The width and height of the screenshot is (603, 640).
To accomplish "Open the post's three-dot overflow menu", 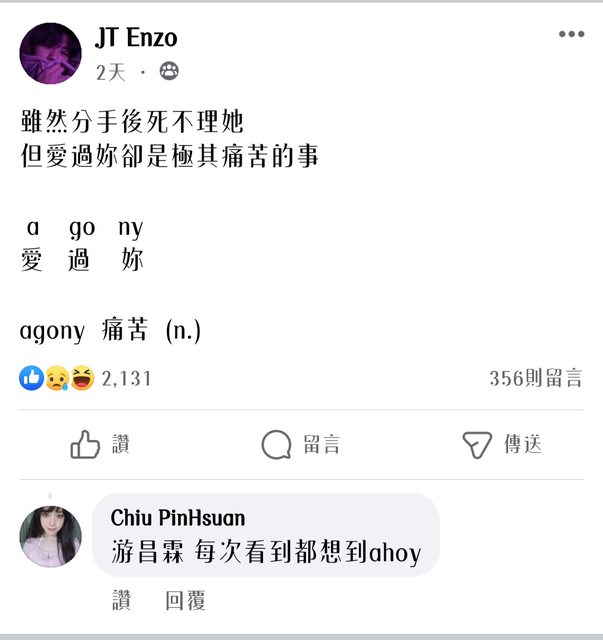I will (x=571, y=35).
